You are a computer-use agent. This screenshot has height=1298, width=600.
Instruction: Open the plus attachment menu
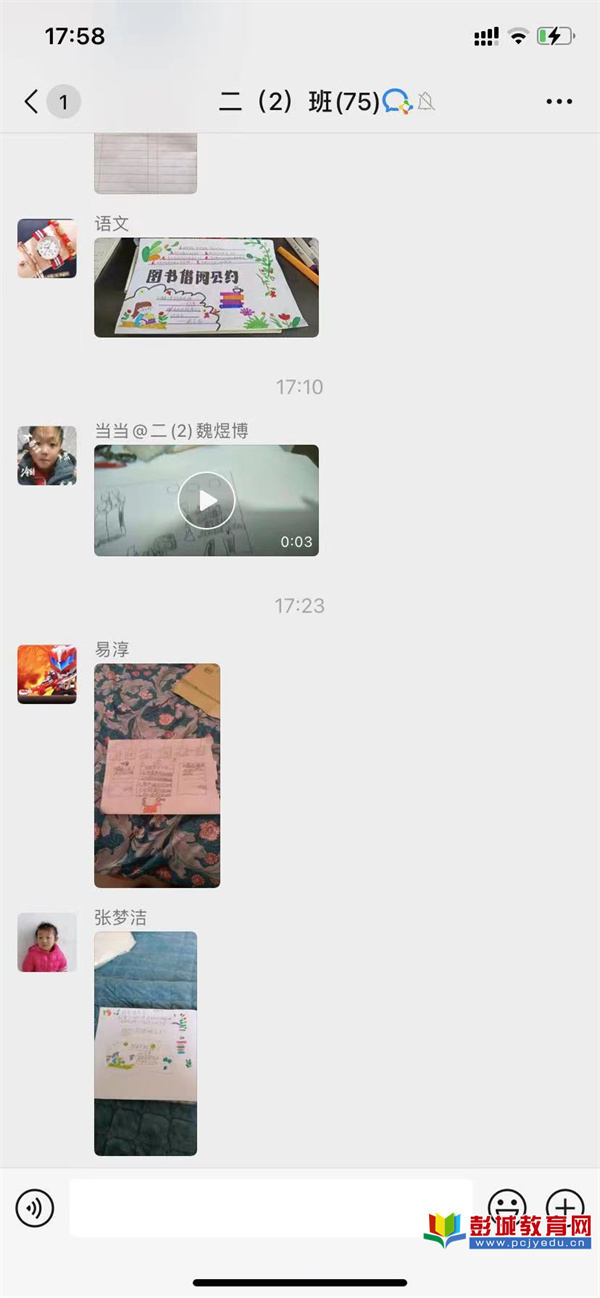coord(565,1206)
